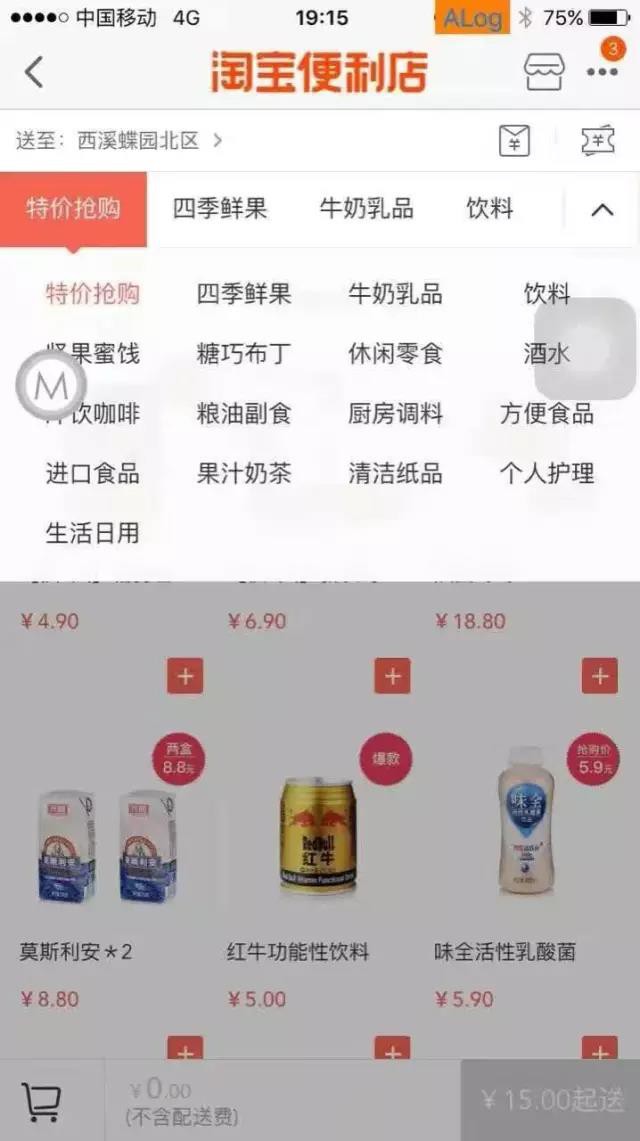Open the three-dot overflow menu
This screenshot has height=1141, width=640.
click(x=603, y=71)
